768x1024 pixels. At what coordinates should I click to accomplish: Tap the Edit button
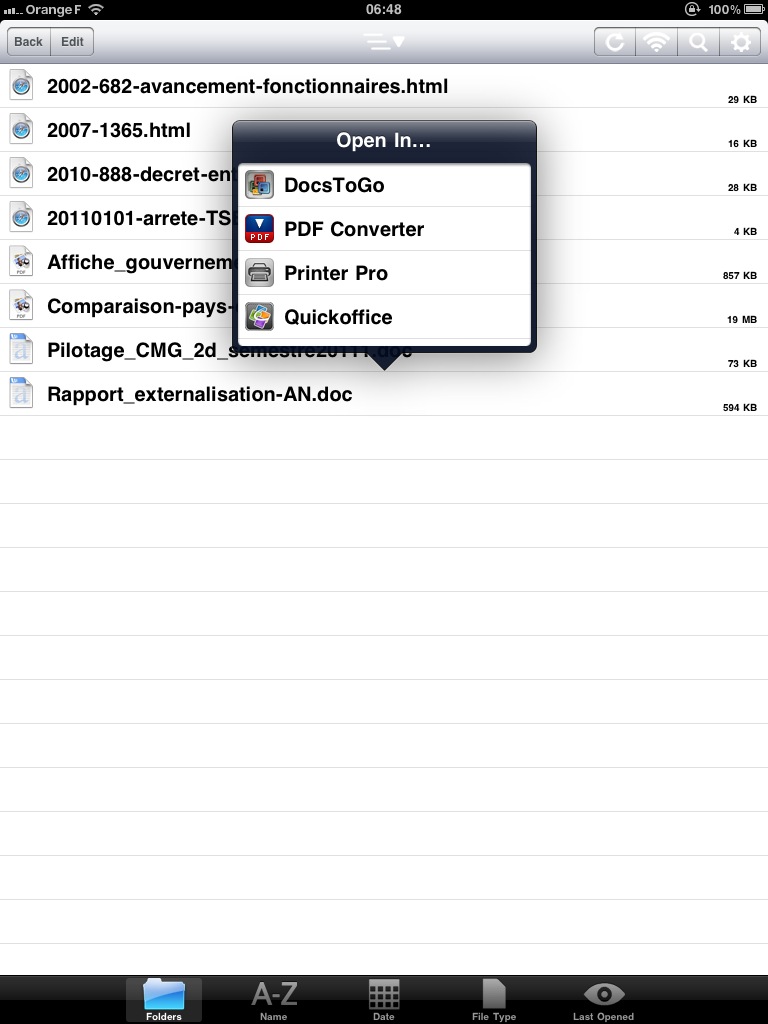click(x=72, y=42)
